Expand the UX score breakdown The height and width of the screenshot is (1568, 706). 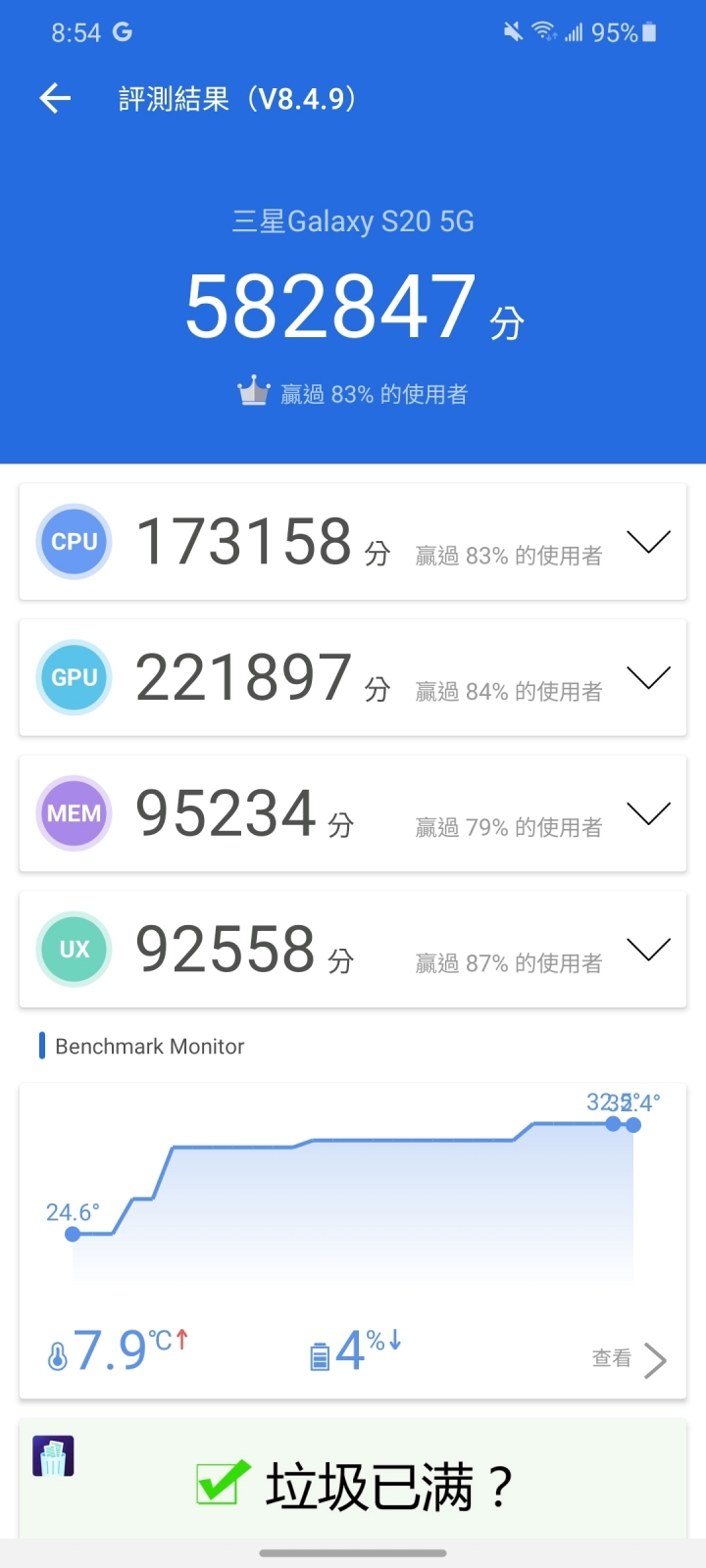(x=648, y=950)
